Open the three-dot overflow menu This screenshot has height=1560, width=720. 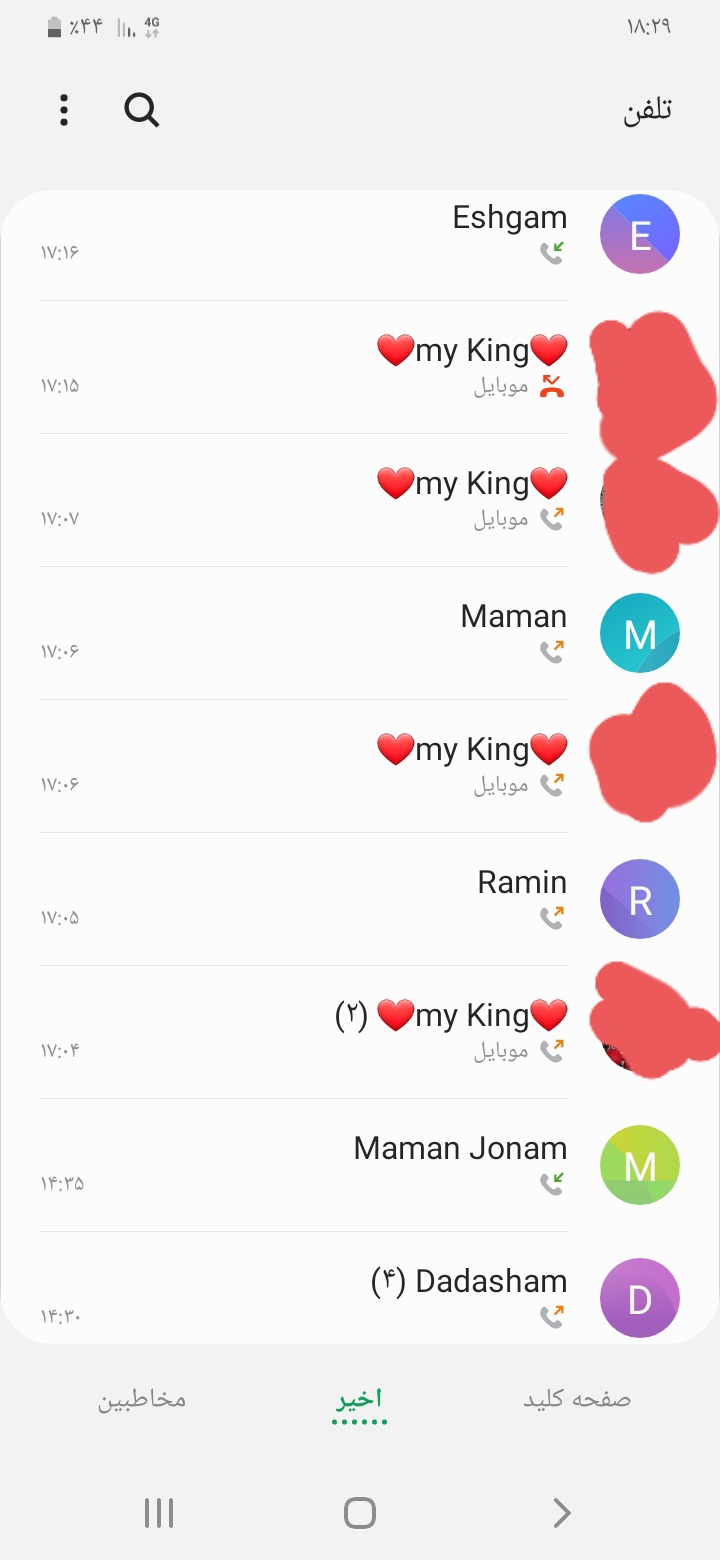tap(64, 110)
